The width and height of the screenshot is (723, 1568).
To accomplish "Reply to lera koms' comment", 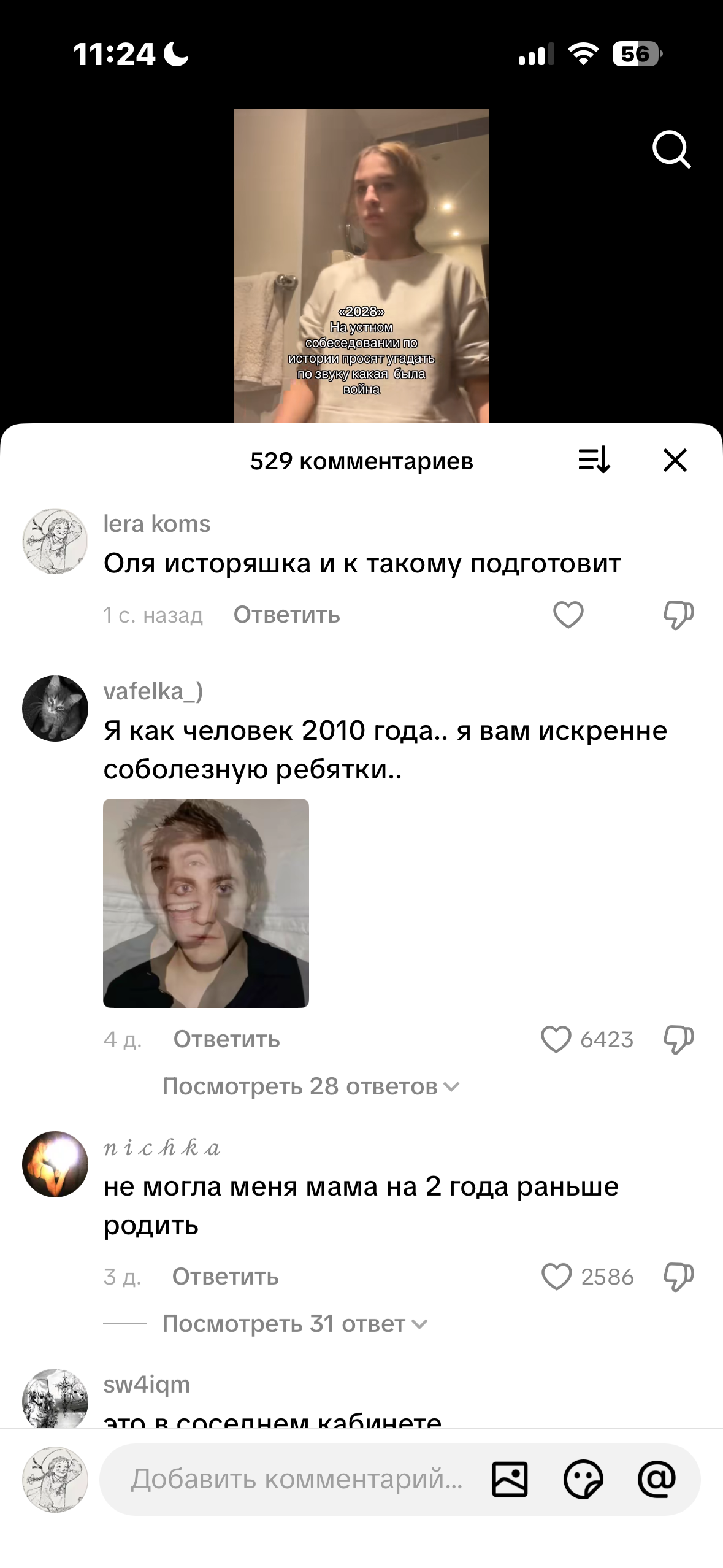I will click(286, 615).
